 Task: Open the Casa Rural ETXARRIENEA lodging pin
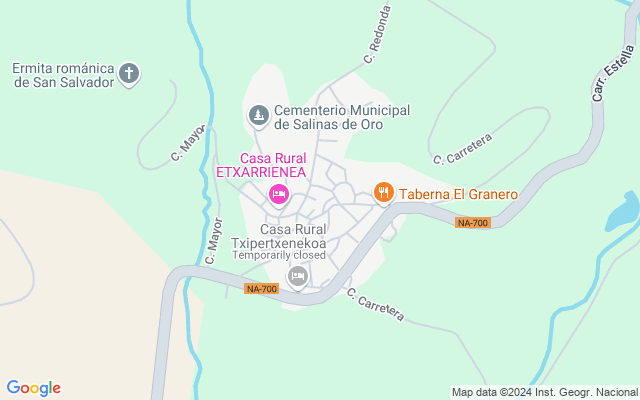(x=279, y=194)
